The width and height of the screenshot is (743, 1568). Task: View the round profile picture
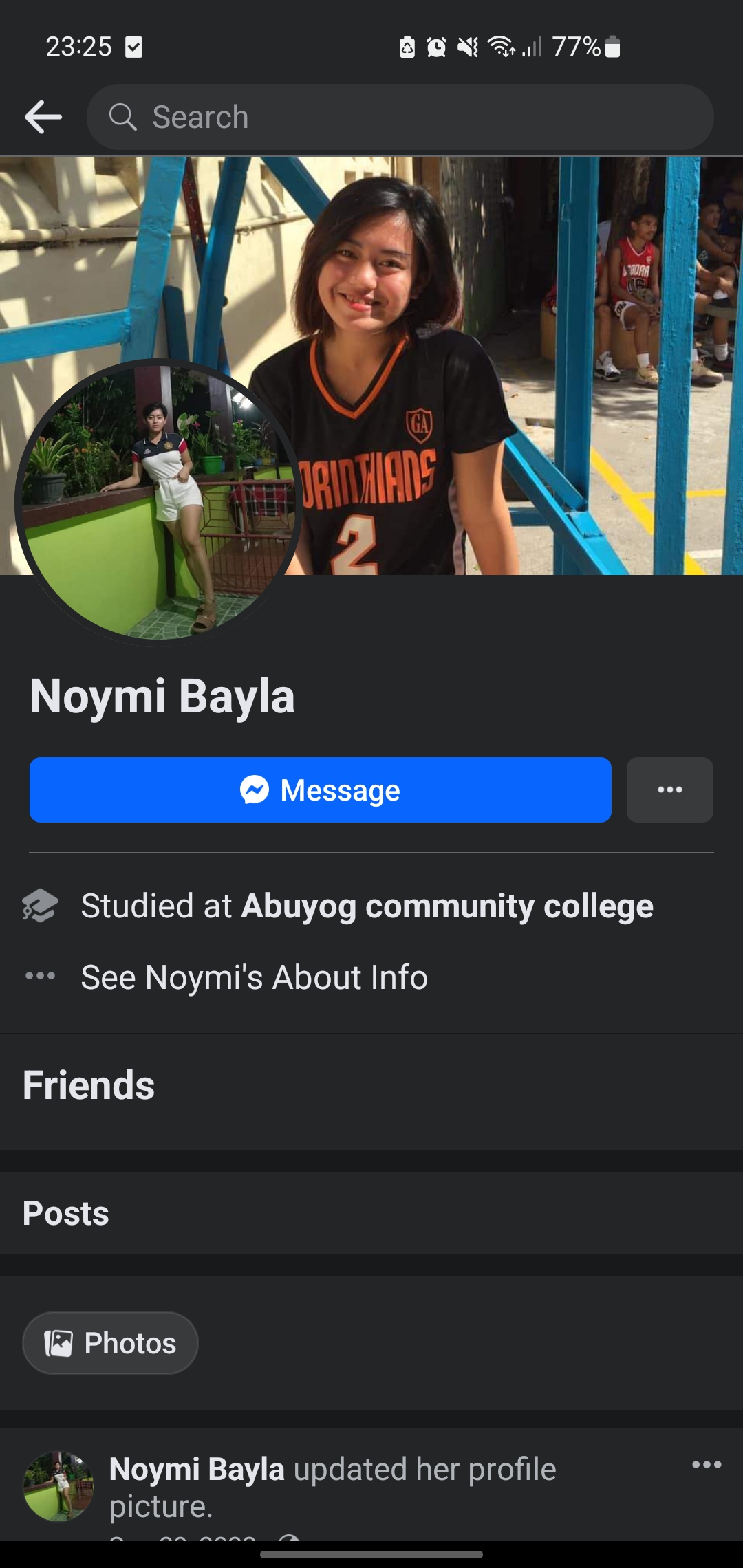click(158, 502)
